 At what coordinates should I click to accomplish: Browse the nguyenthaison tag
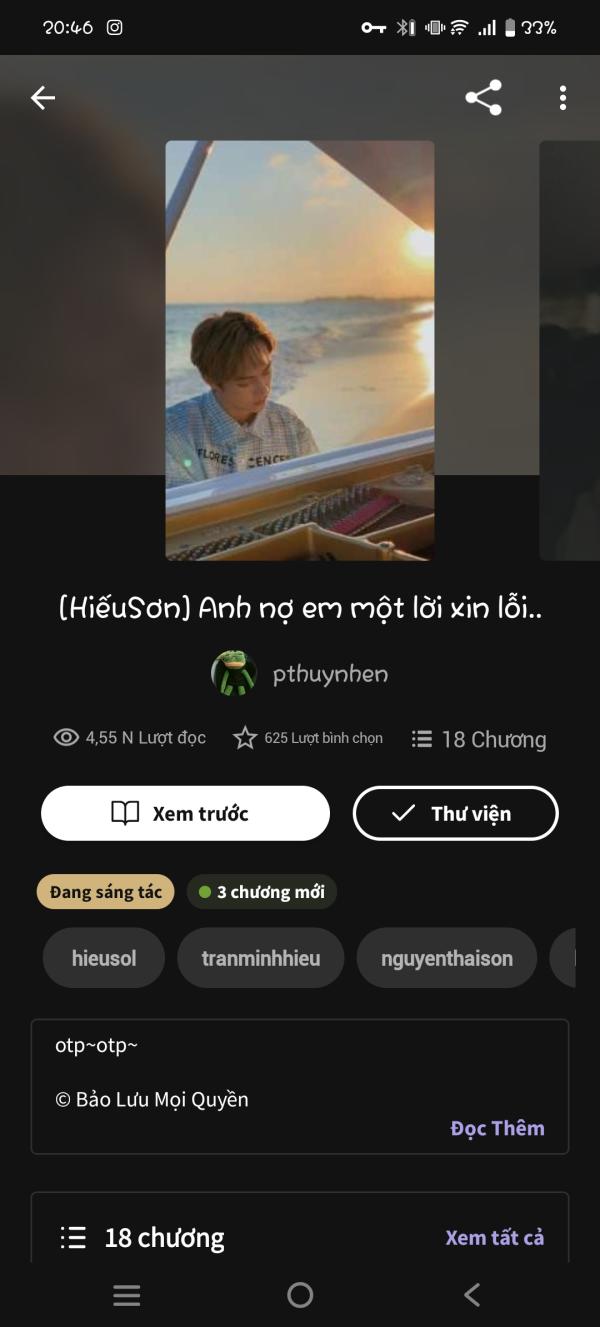coord(447,958)
